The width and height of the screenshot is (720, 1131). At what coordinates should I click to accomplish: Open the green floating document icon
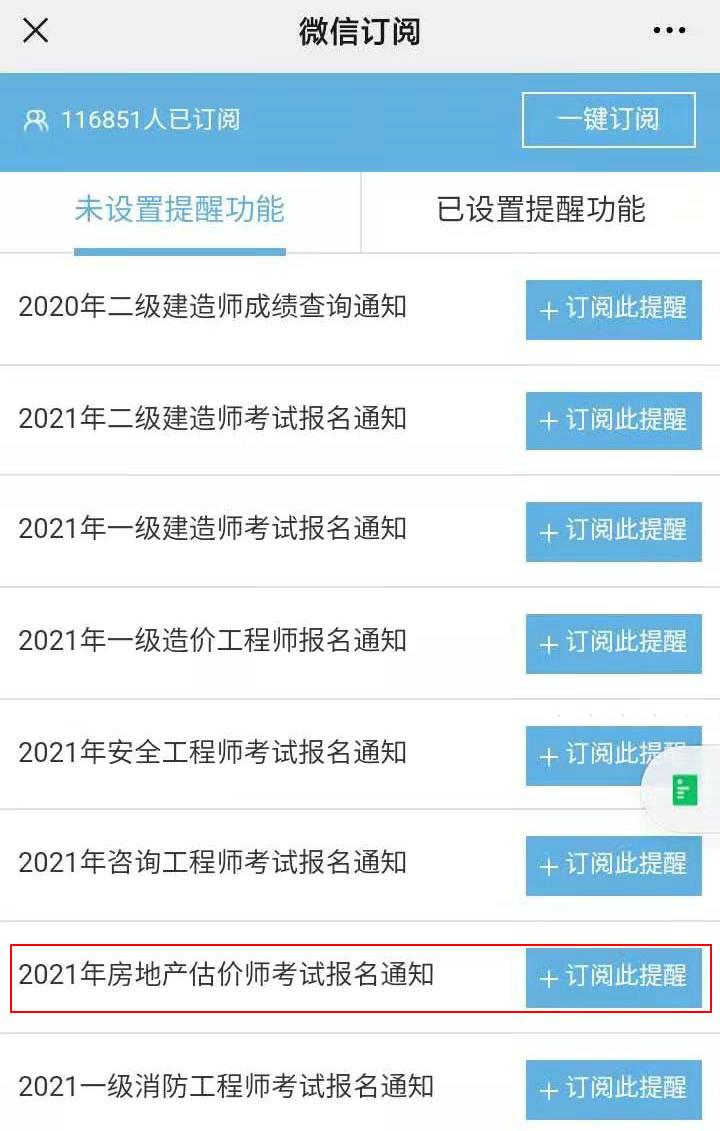(x=685, y=790)
